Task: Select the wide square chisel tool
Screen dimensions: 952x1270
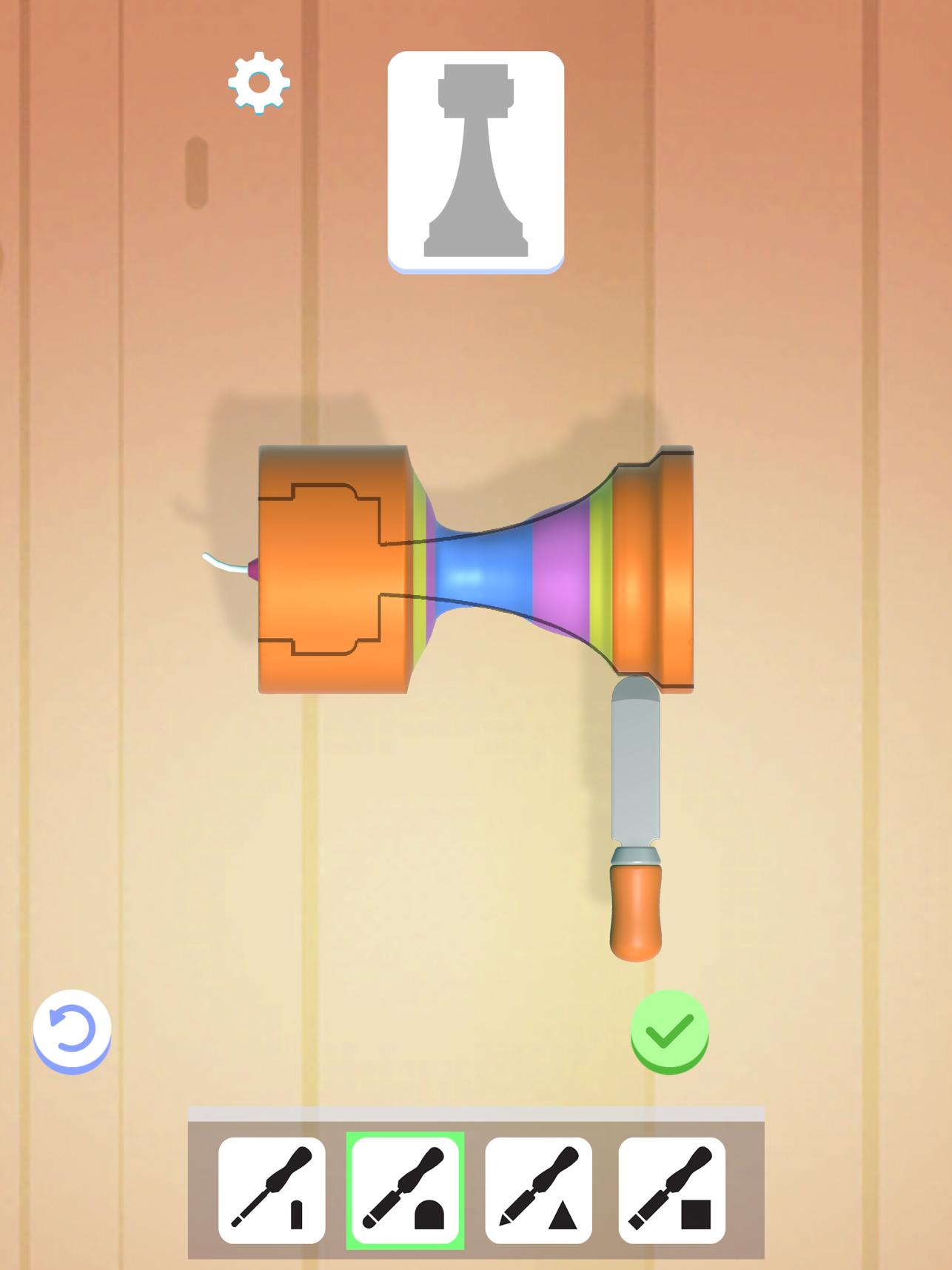Action: coord(671,1190)
